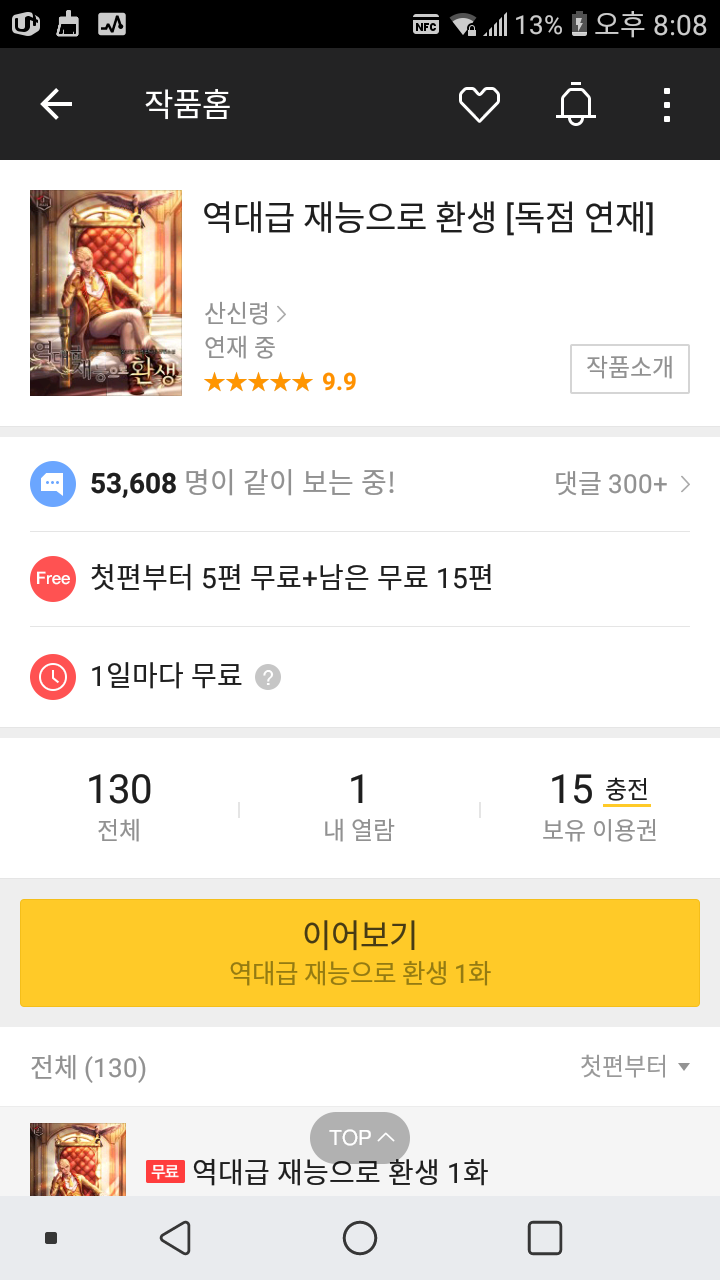Add this novel to favorites with the heart
720x1280 pixels.
[x=479, y=104]
